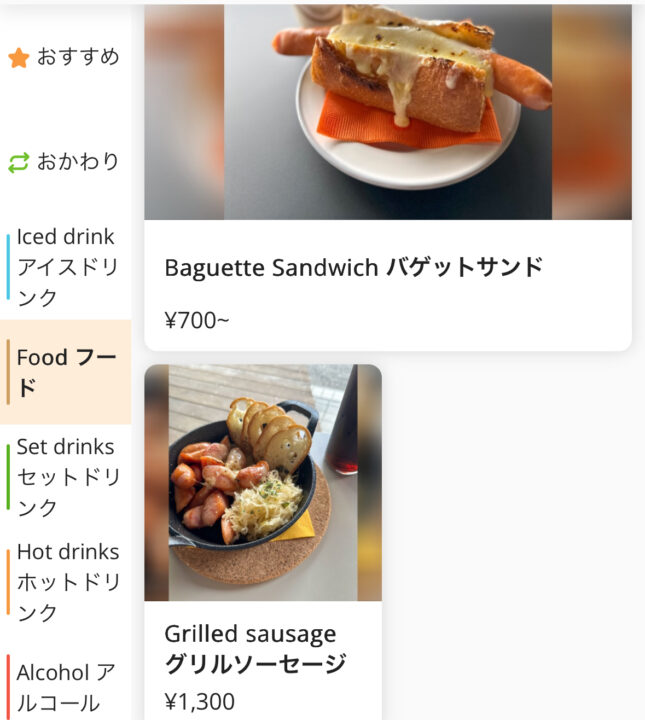This screenshot has height=720, width=645.
Task: Show the Hot drinks category
Action: [66, 582]
